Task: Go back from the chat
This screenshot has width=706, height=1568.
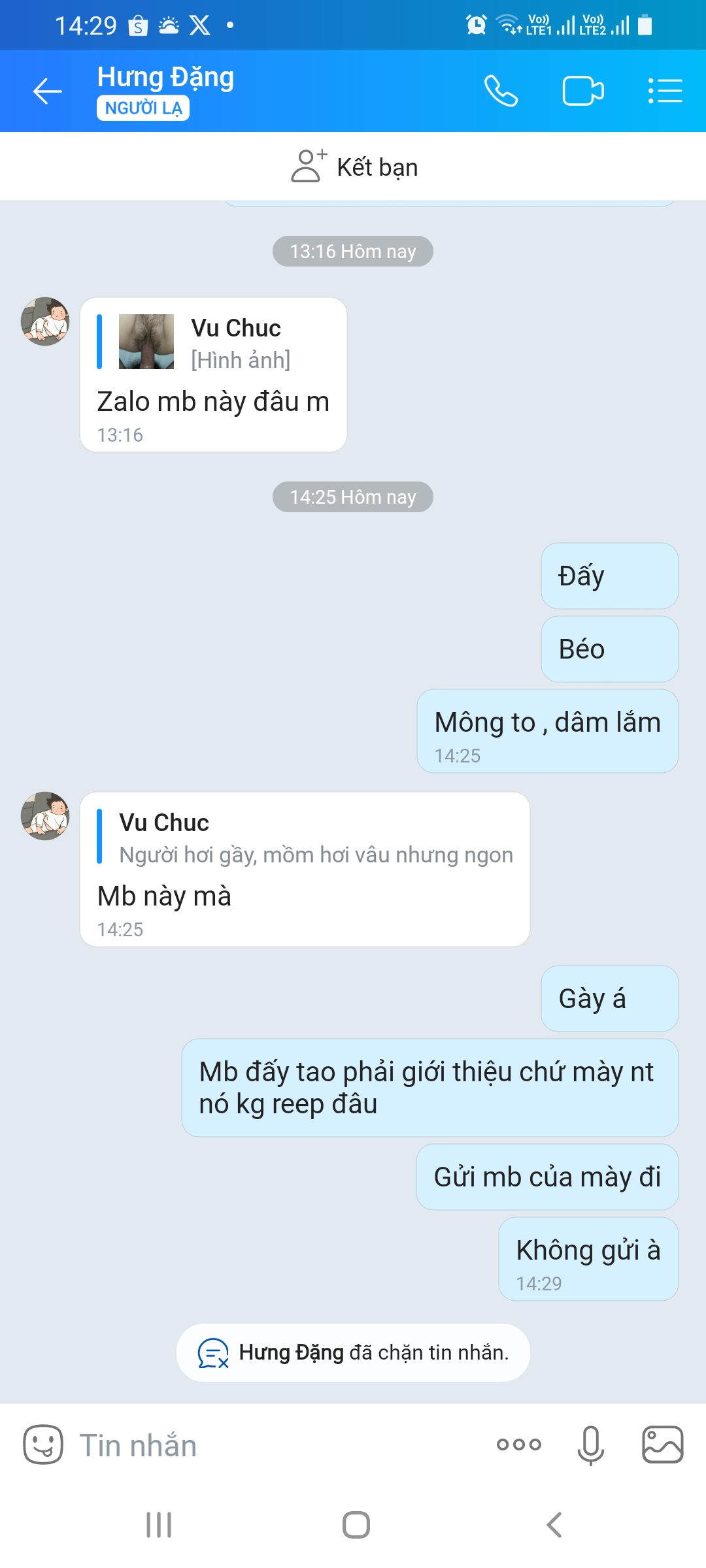Action: (x=48, y=91)
